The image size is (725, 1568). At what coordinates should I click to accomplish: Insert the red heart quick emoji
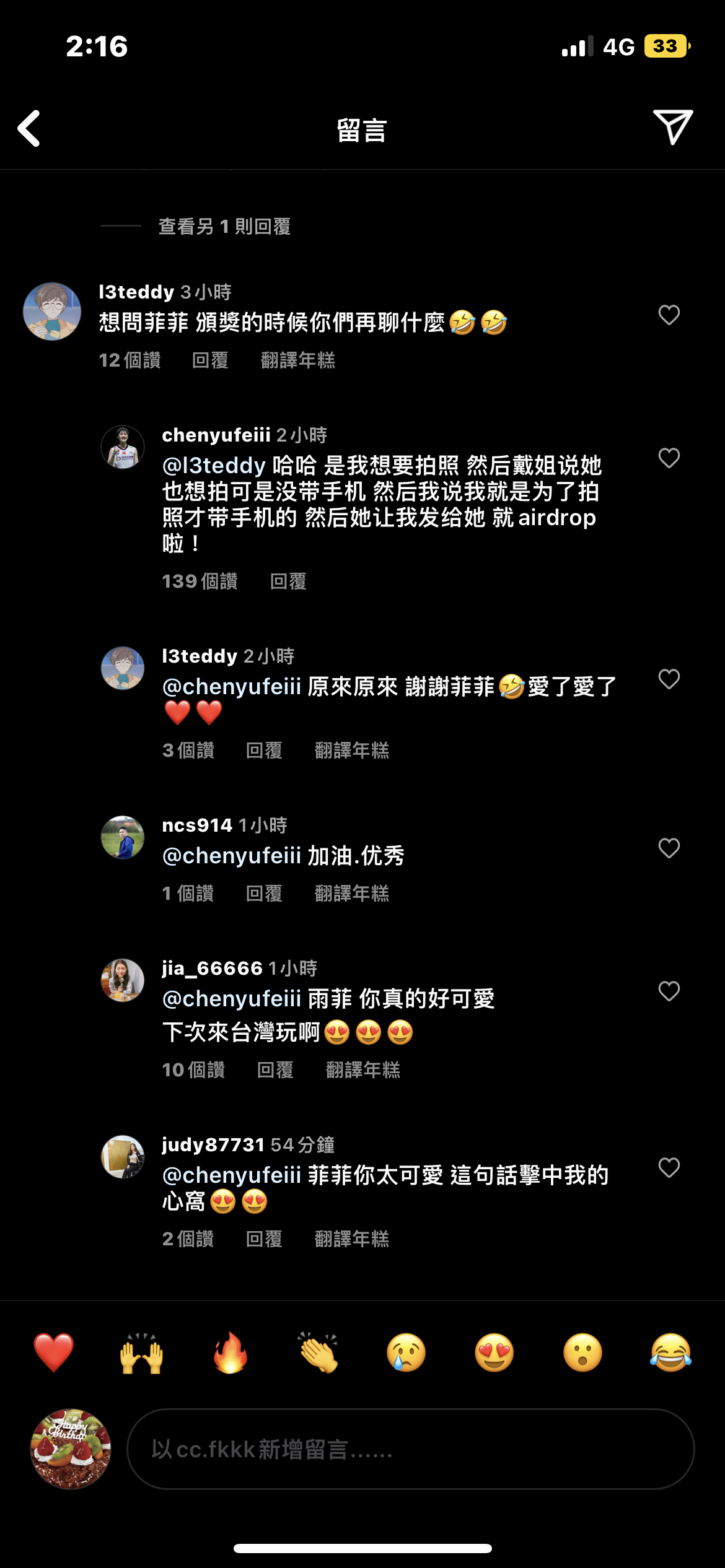coord(53,1352)
